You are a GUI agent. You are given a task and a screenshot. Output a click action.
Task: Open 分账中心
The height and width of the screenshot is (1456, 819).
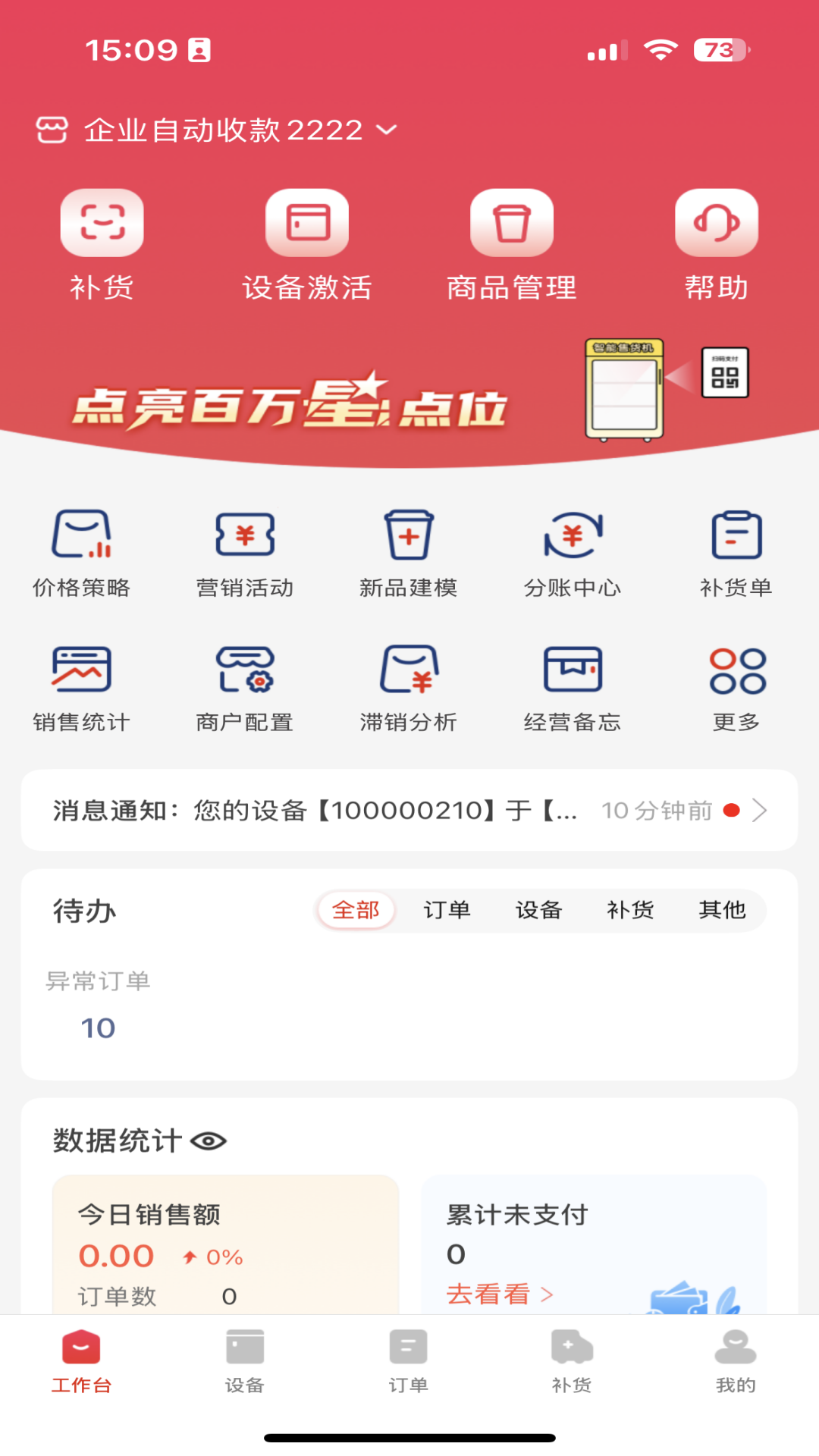coord(573,552)
